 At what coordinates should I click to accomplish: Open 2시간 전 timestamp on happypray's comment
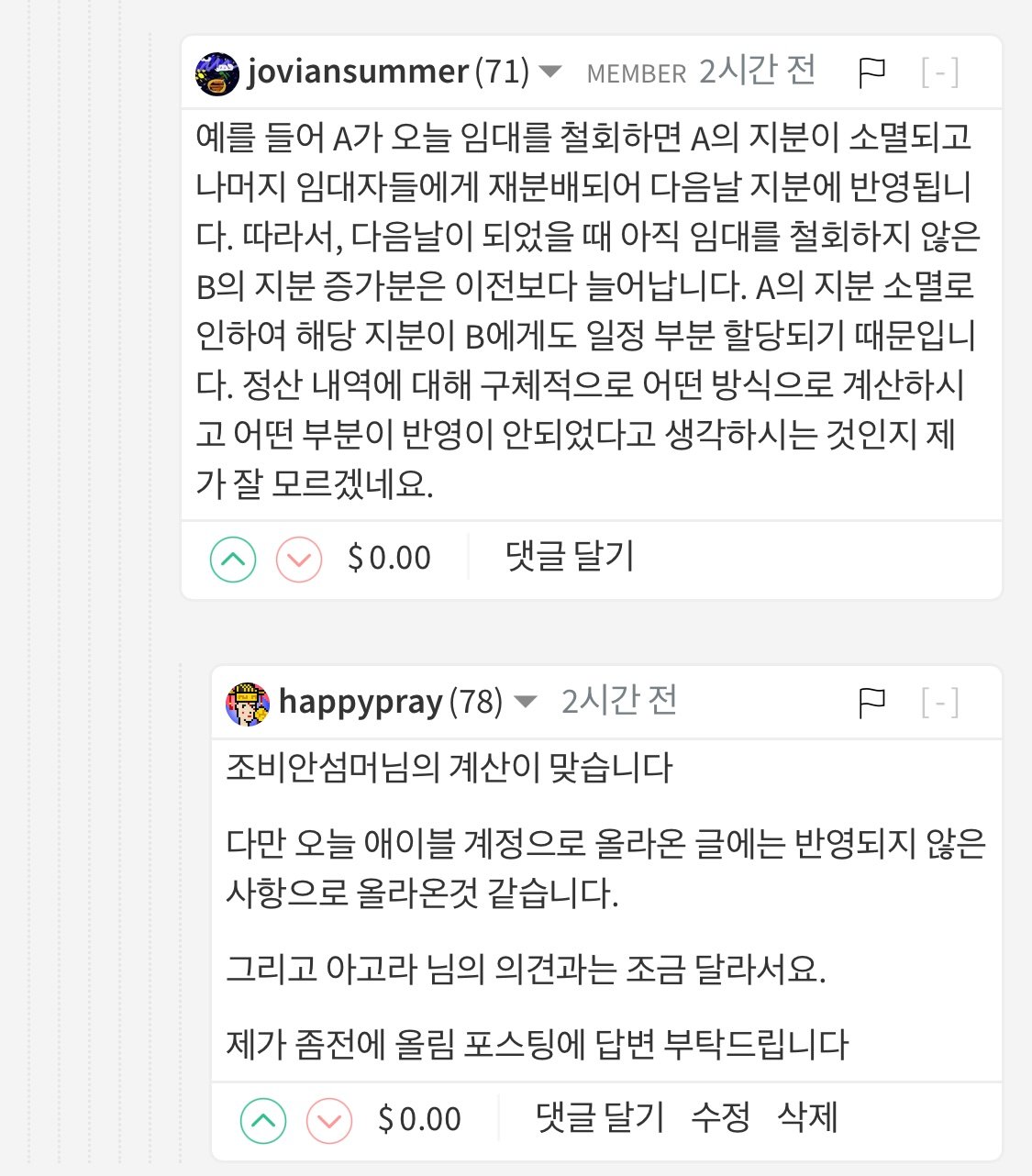pos(619,702)
